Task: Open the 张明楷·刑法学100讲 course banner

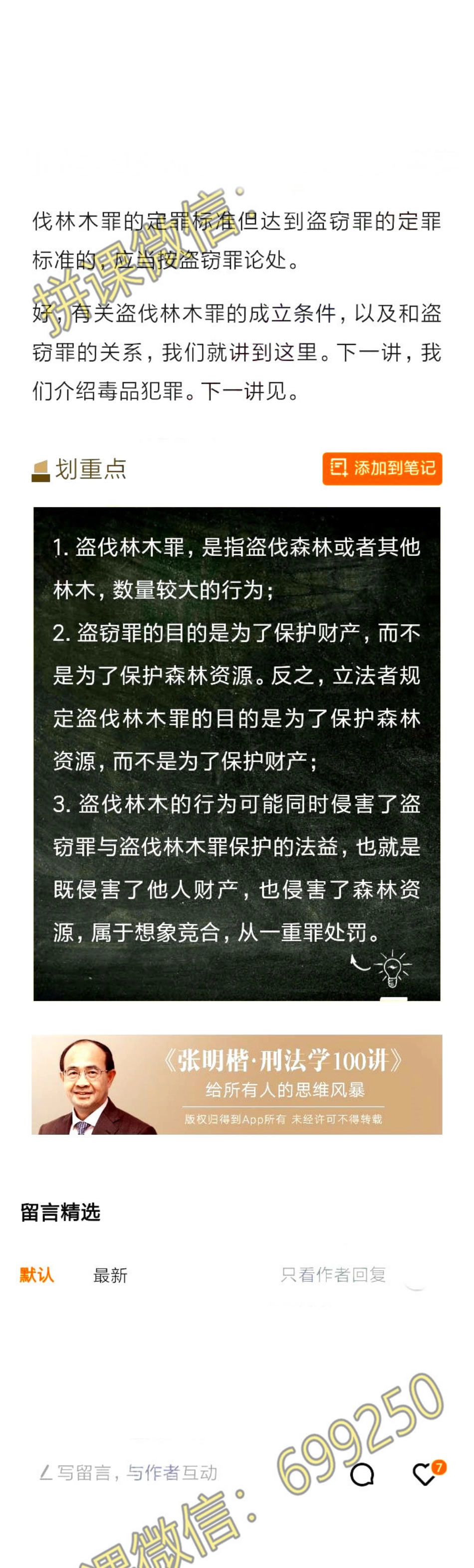Action: pyautogui.click(x=237, y=1084)
